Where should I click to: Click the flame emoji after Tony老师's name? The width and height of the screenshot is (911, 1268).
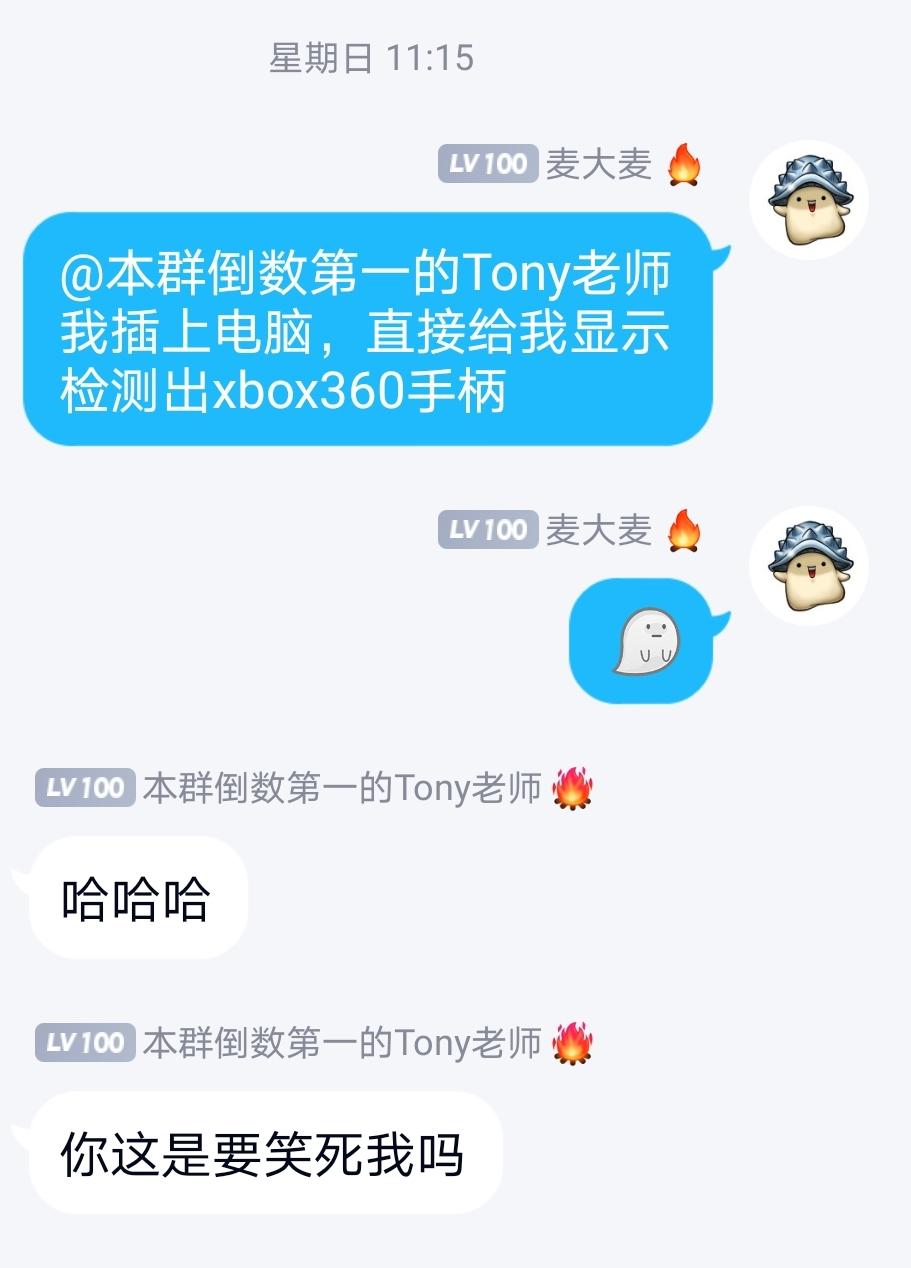[x=570, y=788]
